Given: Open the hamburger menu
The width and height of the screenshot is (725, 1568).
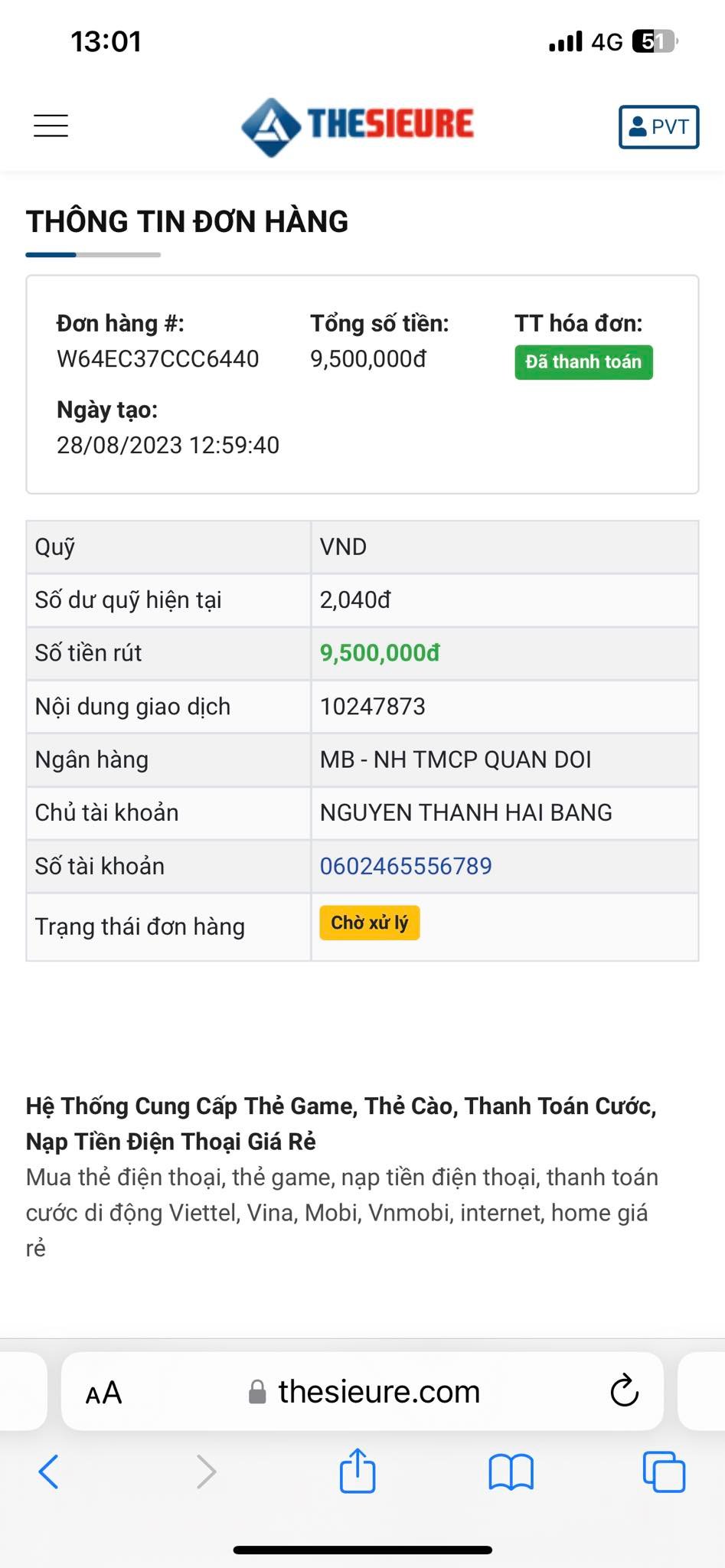Looking at the screenshot, I should point(51,126).
